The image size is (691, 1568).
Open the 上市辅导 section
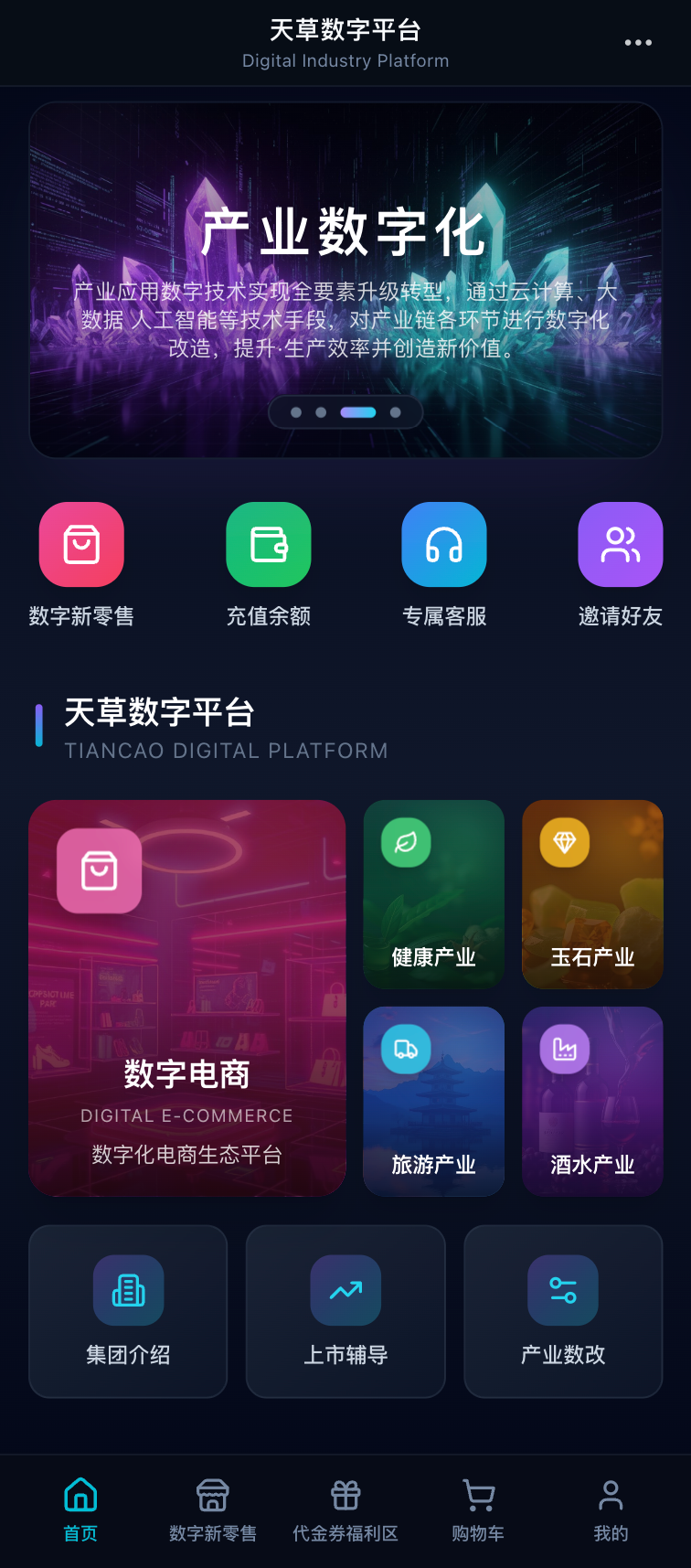click(x=345, y=1312)
